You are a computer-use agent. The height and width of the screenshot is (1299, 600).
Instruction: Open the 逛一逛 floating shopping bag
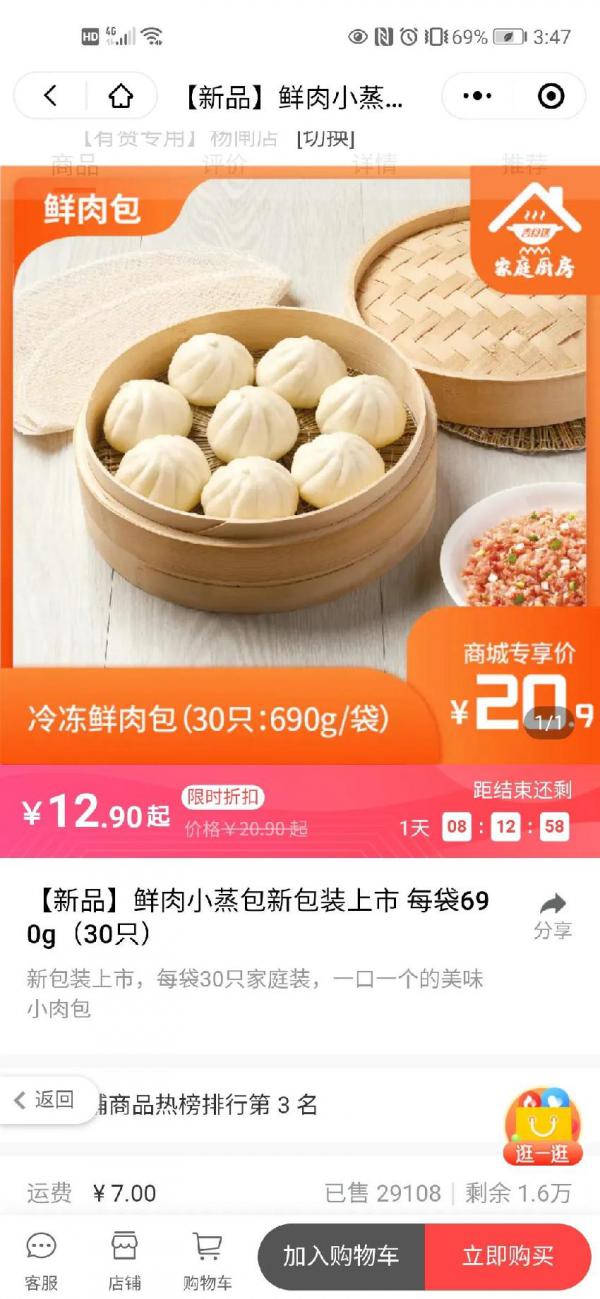point(543,1128)
